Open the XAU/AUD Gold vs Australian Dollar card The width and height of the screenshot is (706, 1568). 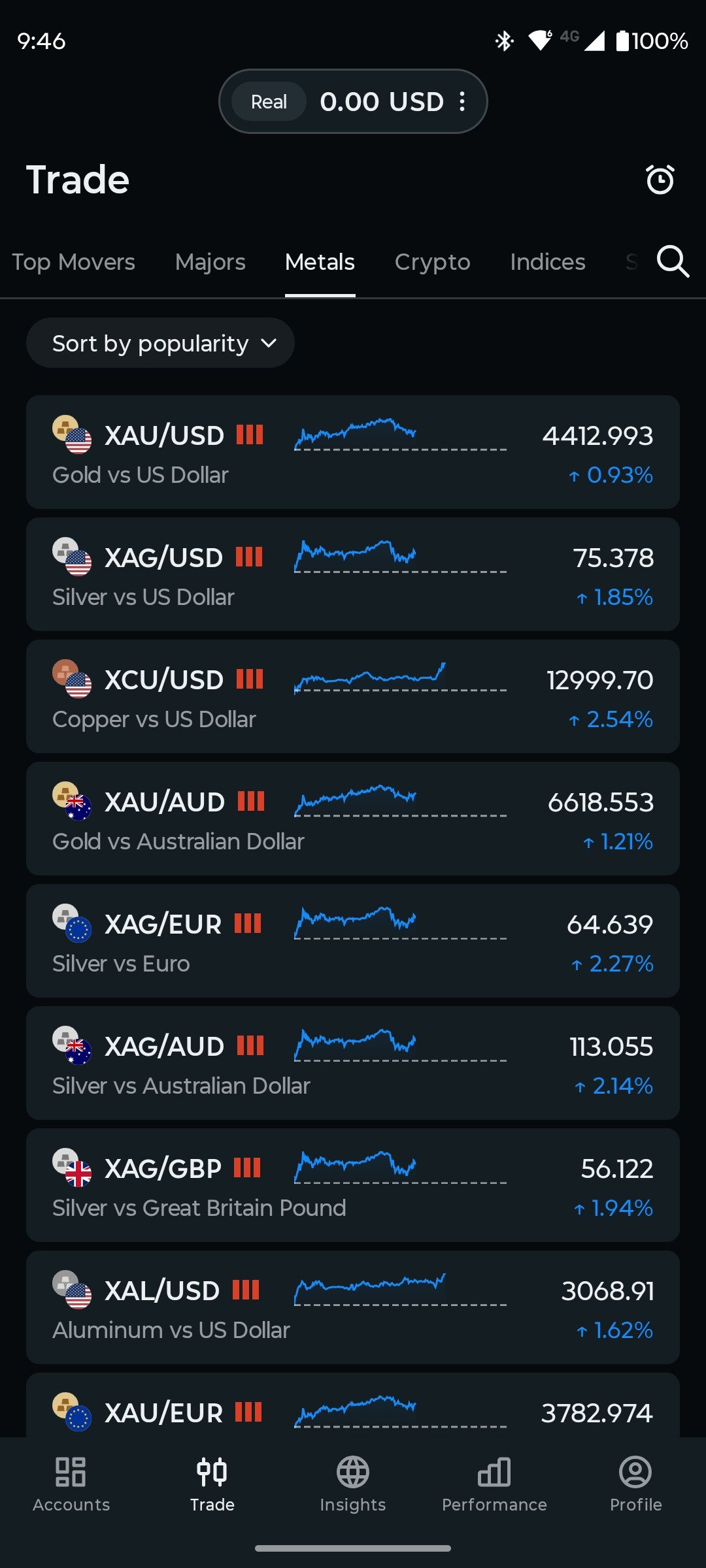353,819
